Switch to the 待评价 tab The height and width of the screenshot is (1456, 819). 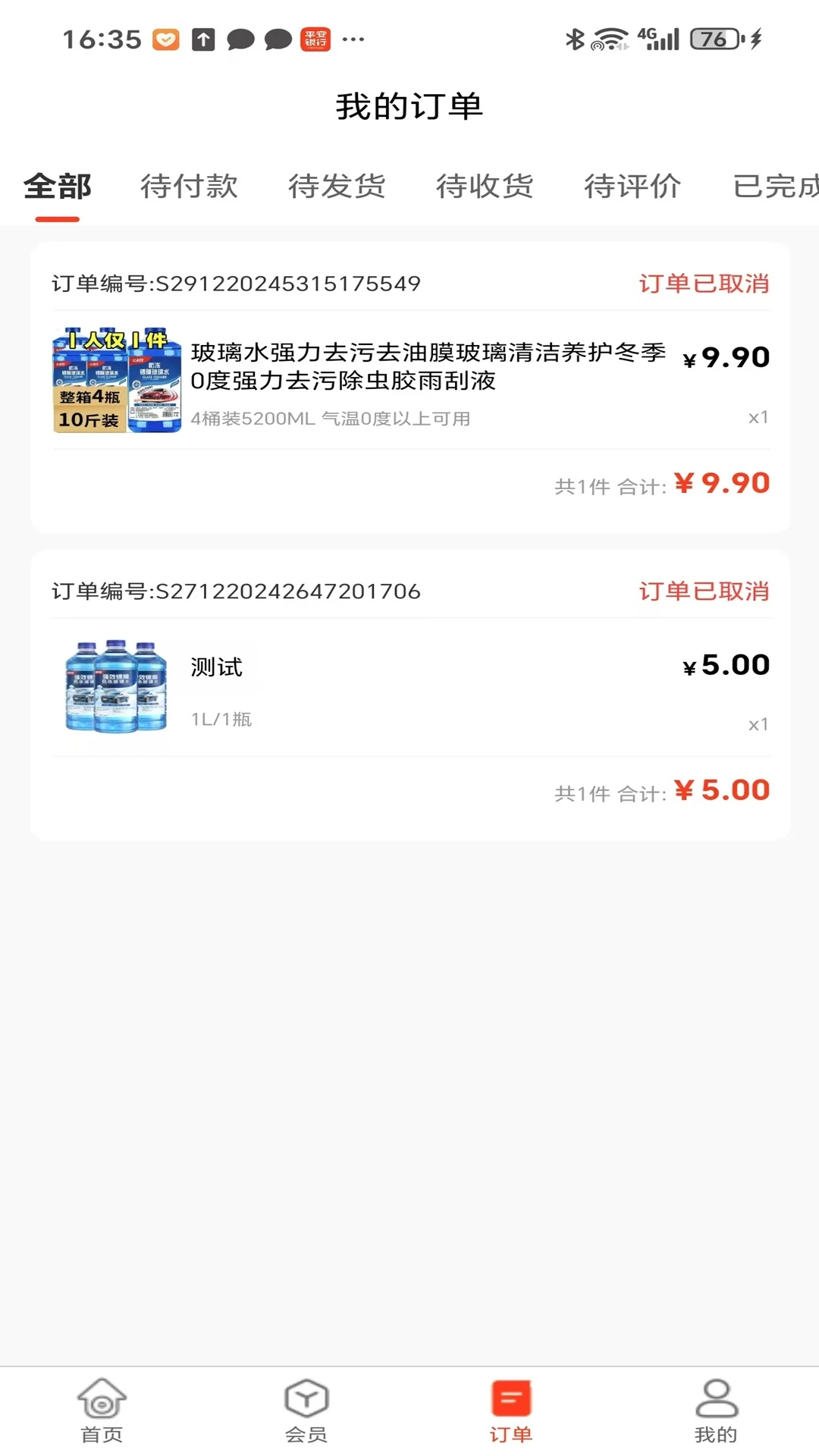pyautogui.click(x=633, y=187)
